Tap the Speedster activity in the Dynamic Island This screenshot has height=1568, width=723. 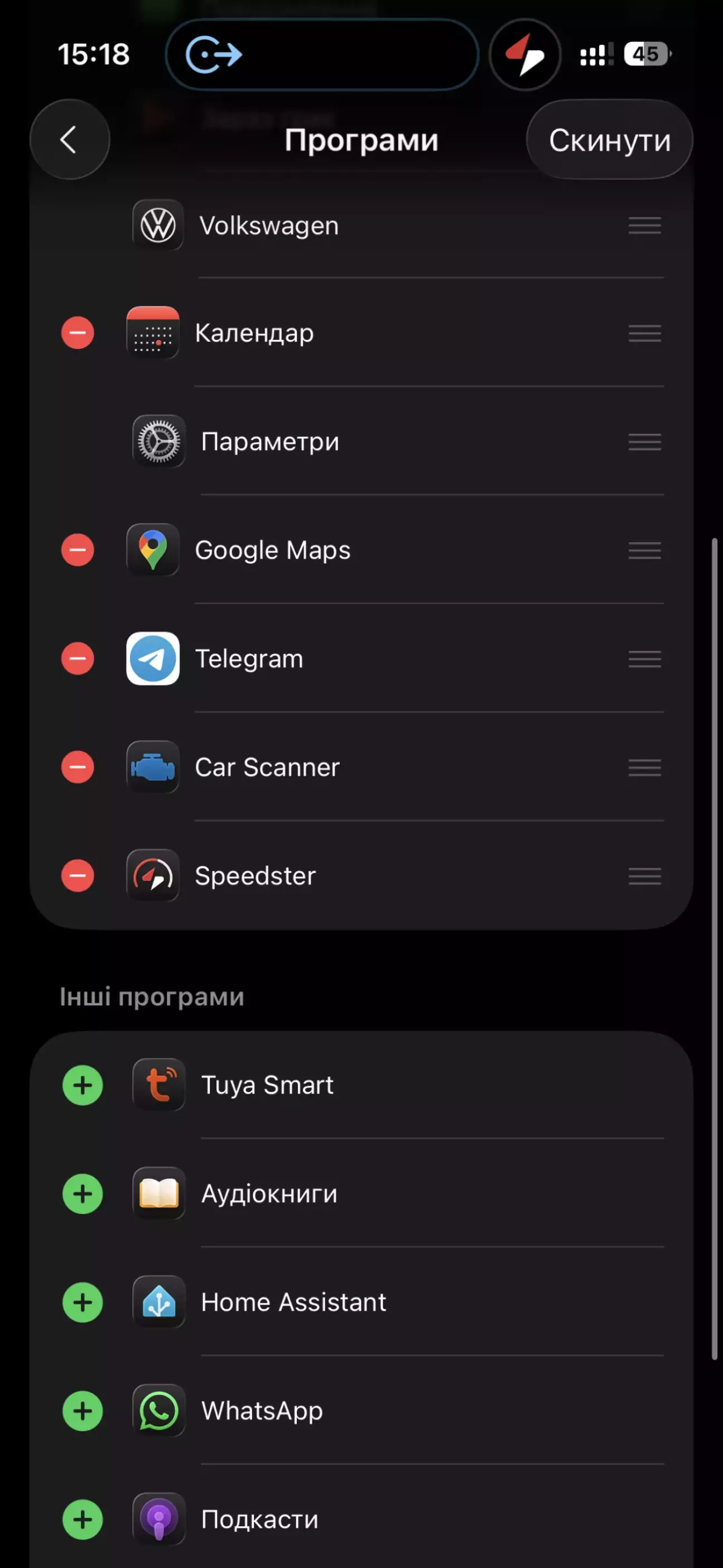pos(524,55)
